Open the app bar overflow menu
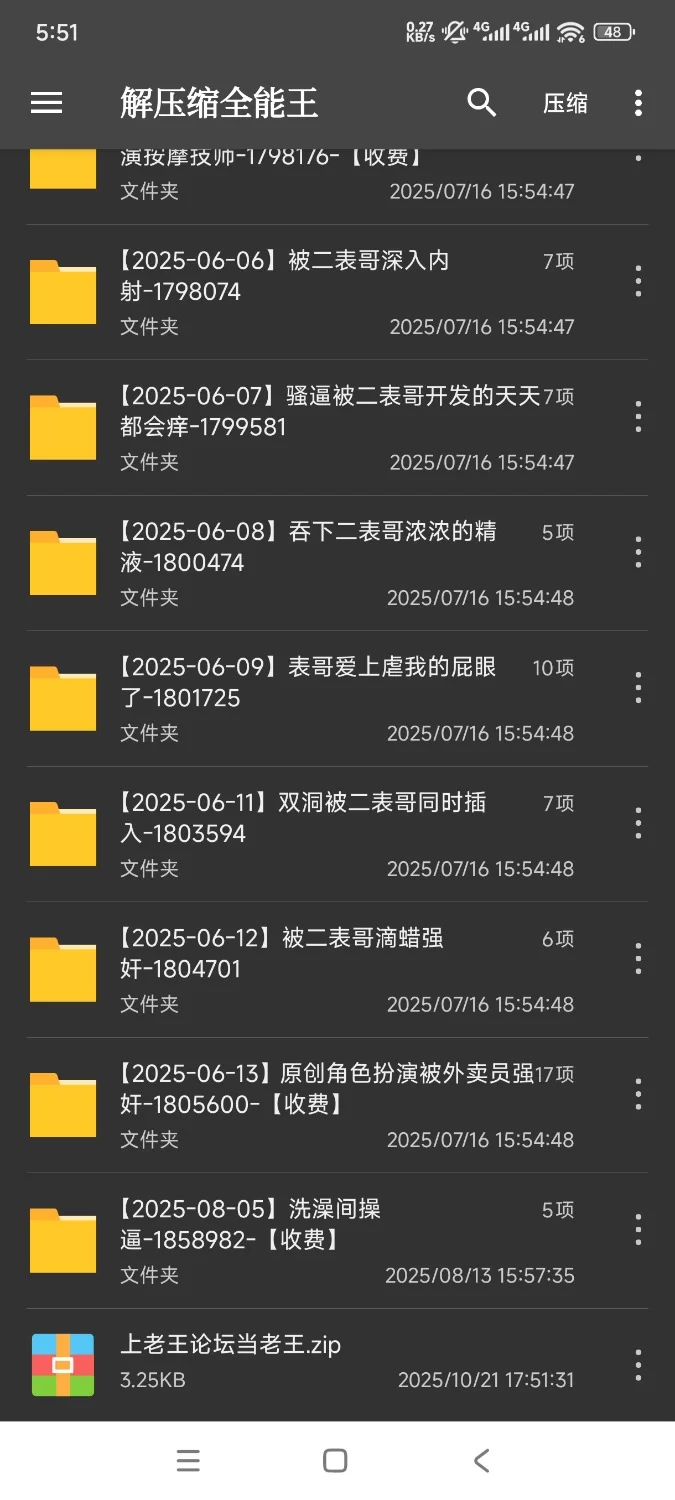Screen dimensions: 675x1500 click(638, 103)
